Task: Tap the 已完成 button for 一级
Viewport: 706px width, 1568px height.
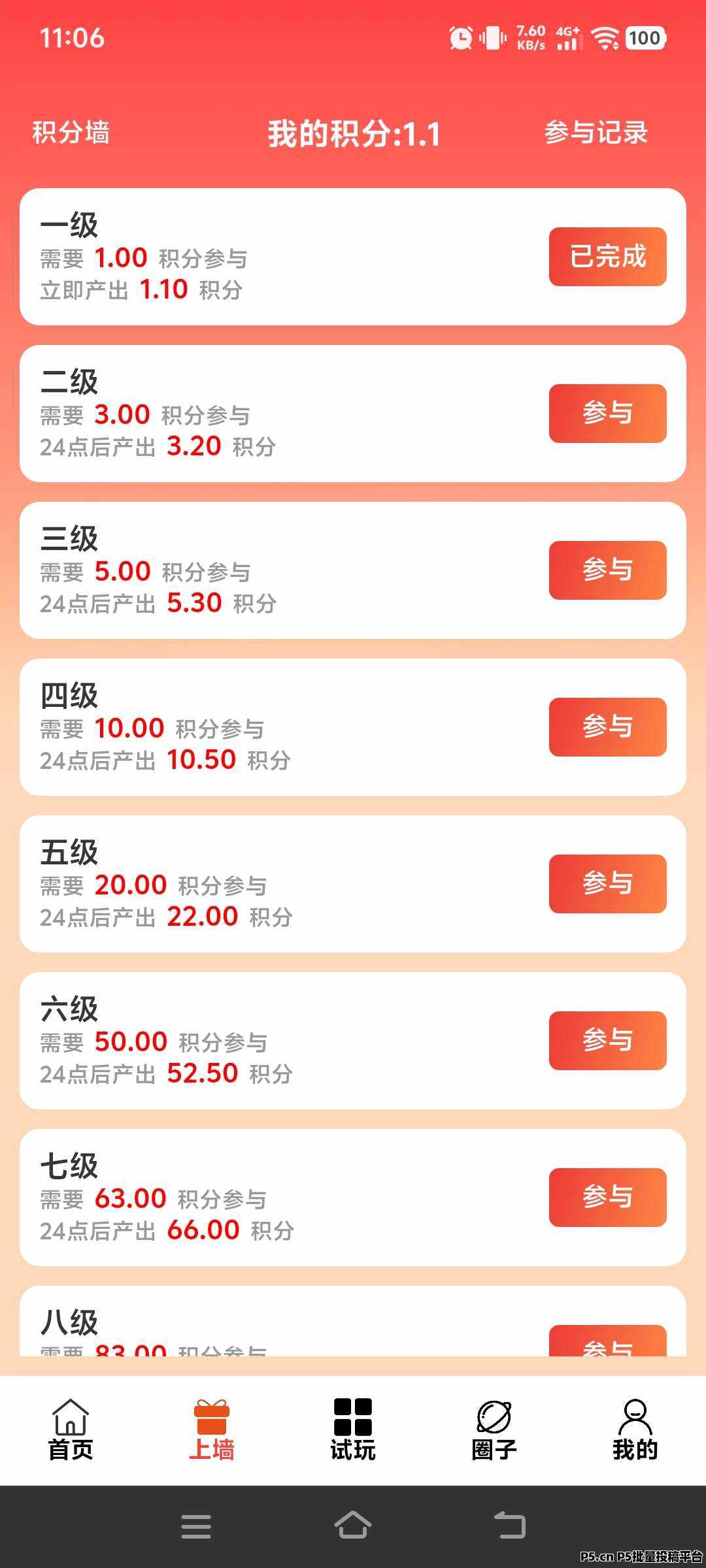Action: [607, 257]
